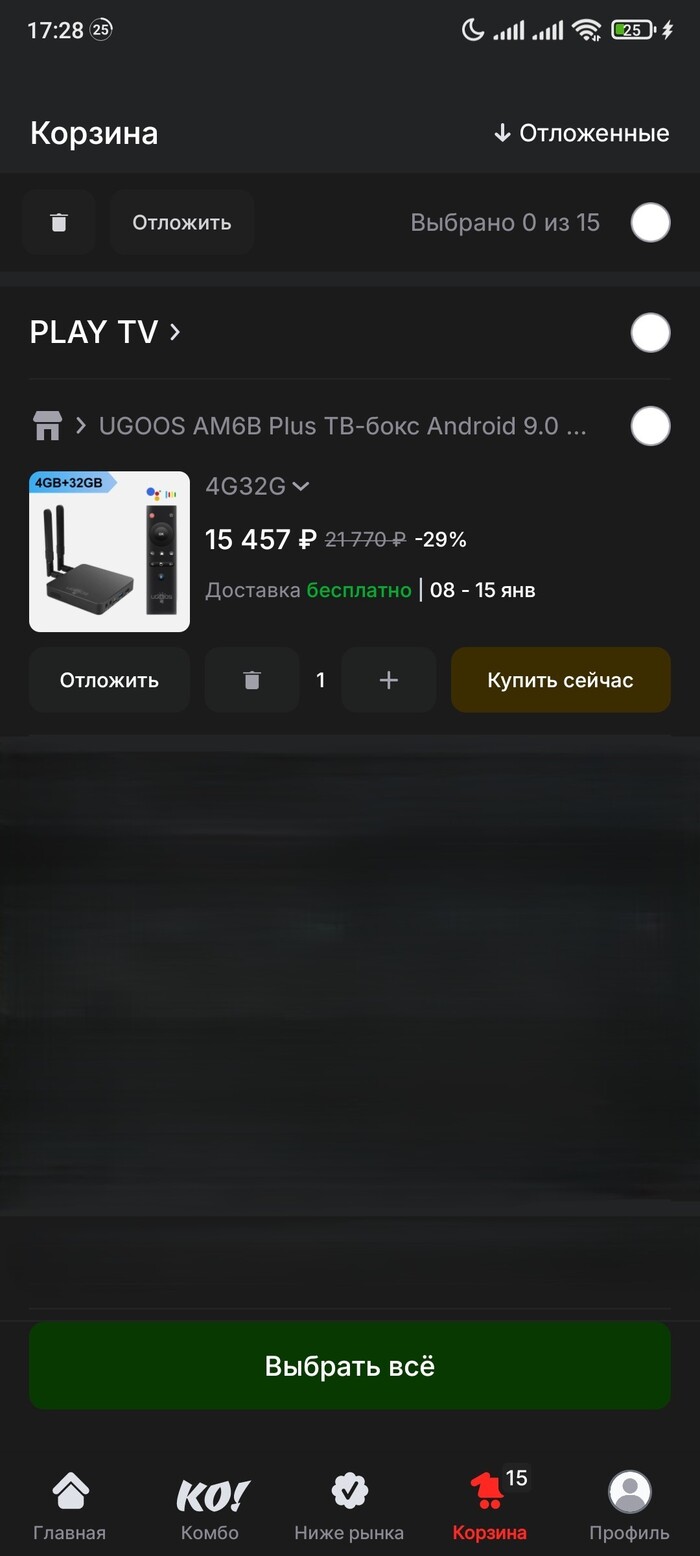This screenshot has width=700, height=1556.
Task: Open the PLAY TV store page
Action: point(105,332)
